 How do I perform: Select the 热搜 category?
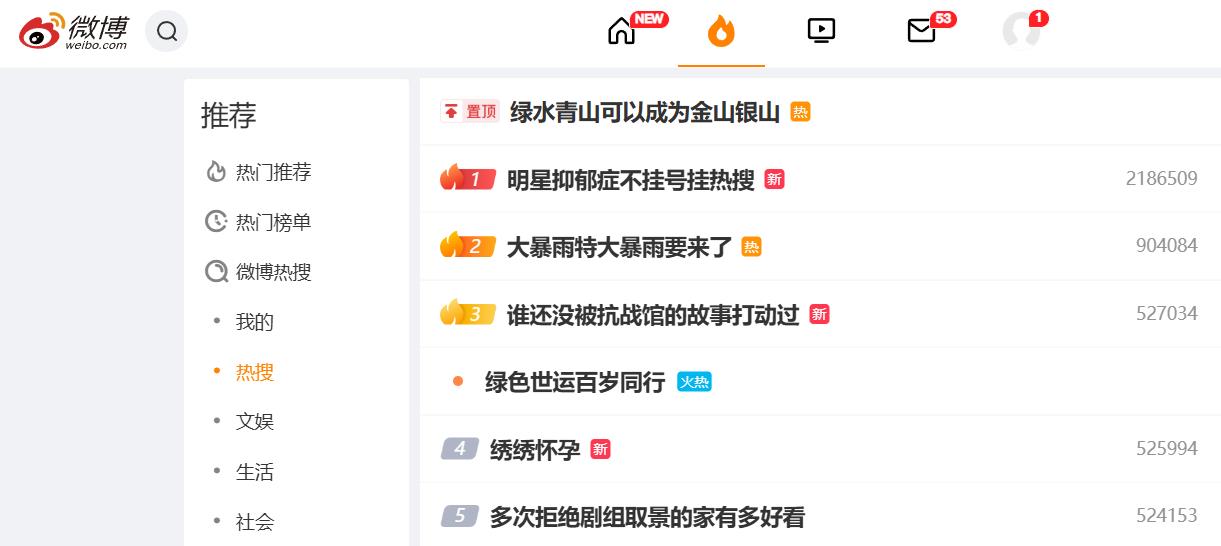point(254,372)
